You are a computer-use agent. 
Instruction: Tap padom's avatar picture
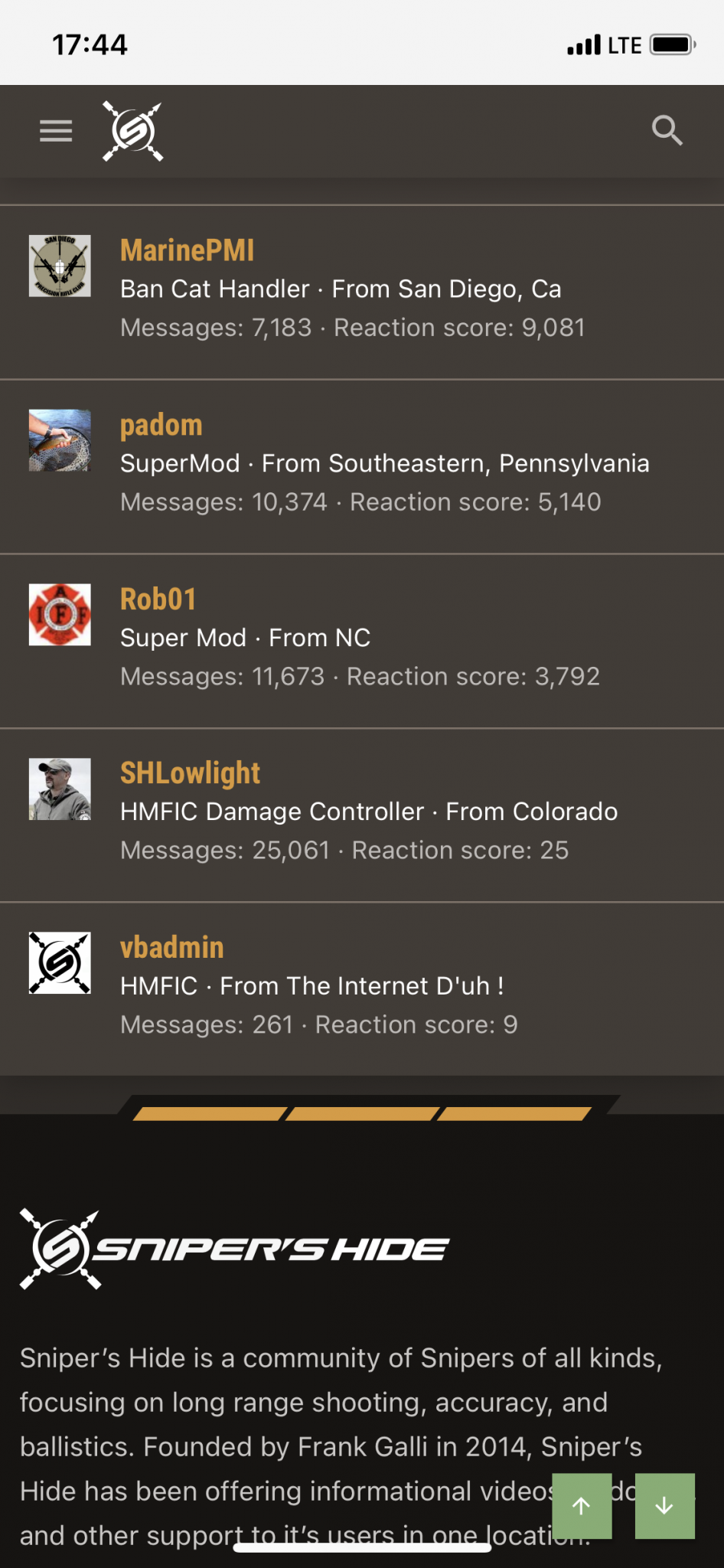point(60,440)
